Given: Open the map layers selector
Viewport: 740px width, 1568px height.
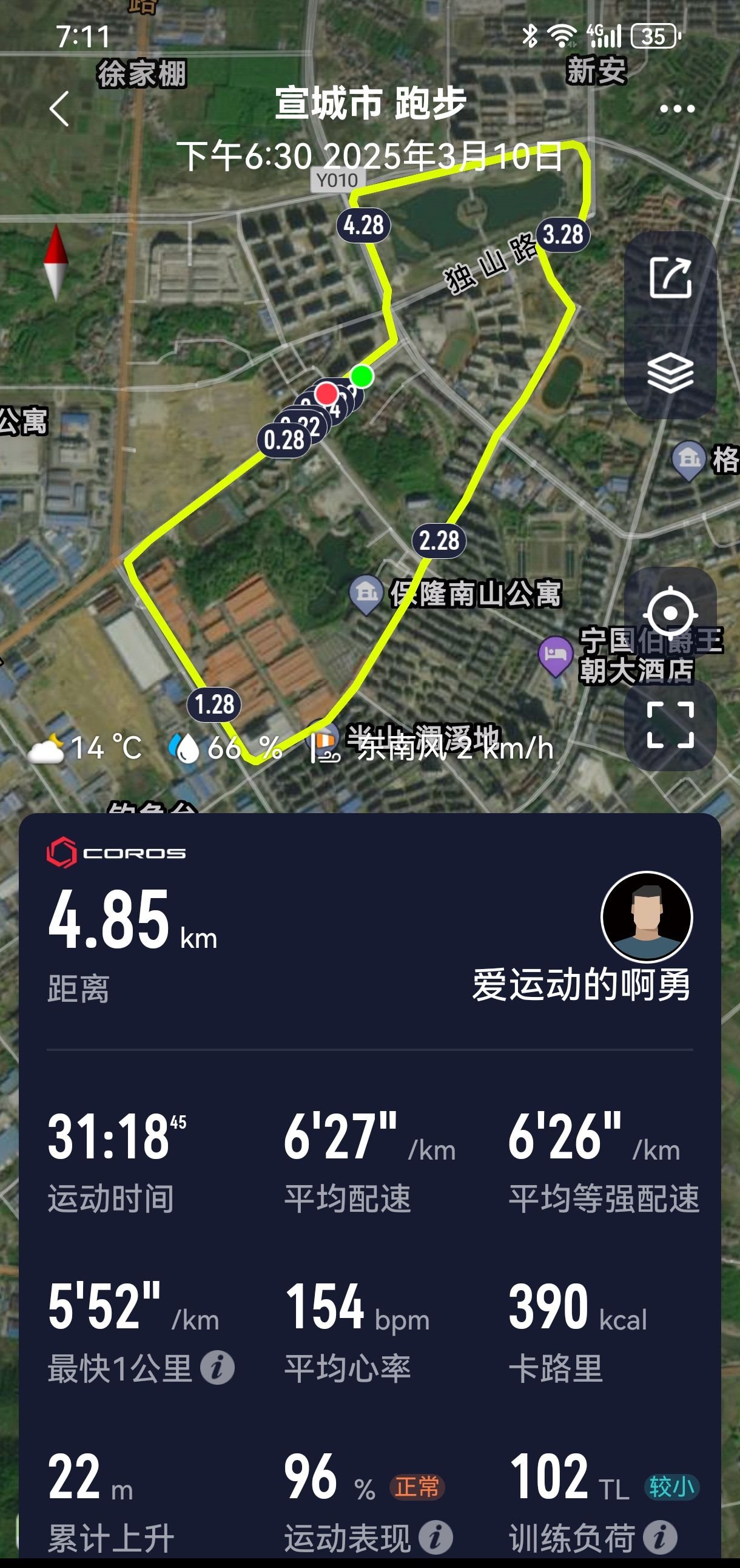Looking at the screenshot, I should tap(670, 373).
